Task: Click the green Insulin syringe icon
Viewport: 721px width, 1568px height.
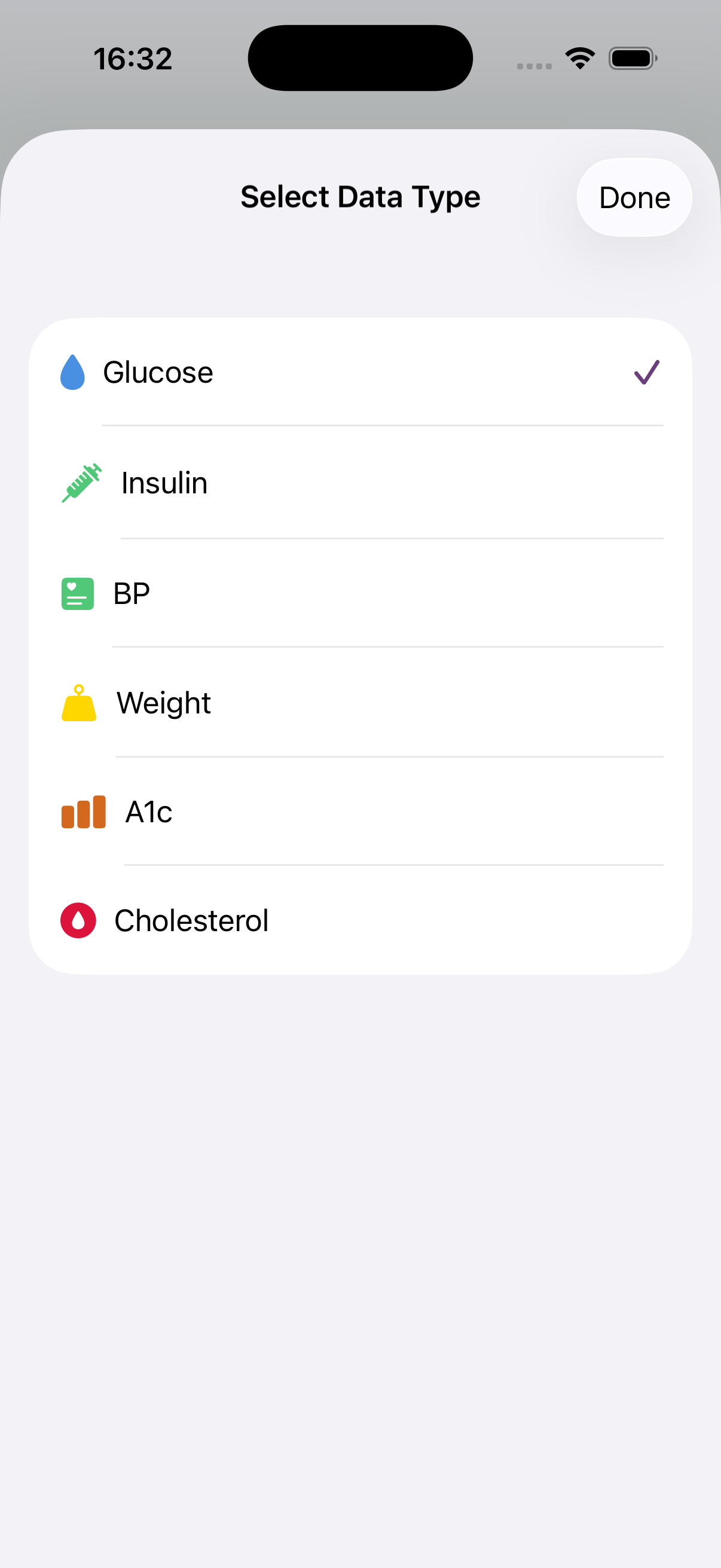Action: point(80,483)
